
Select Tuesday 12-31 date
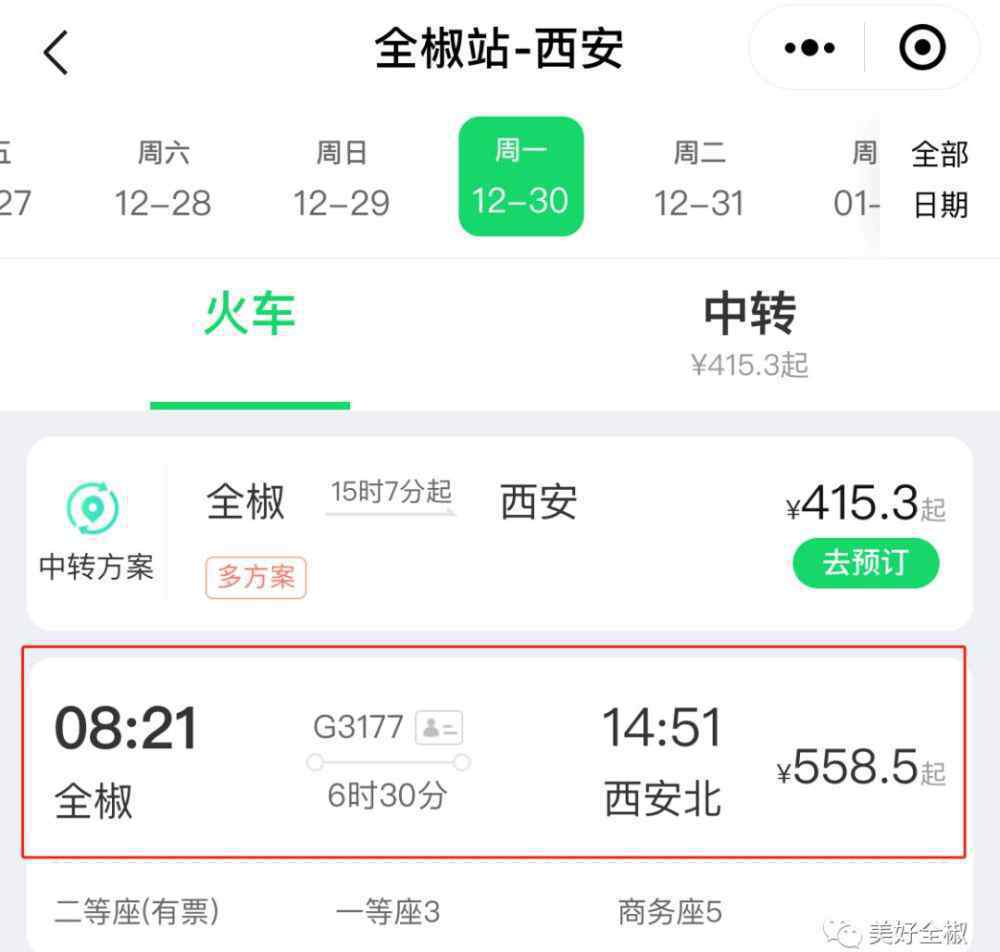tap(699, 179)
